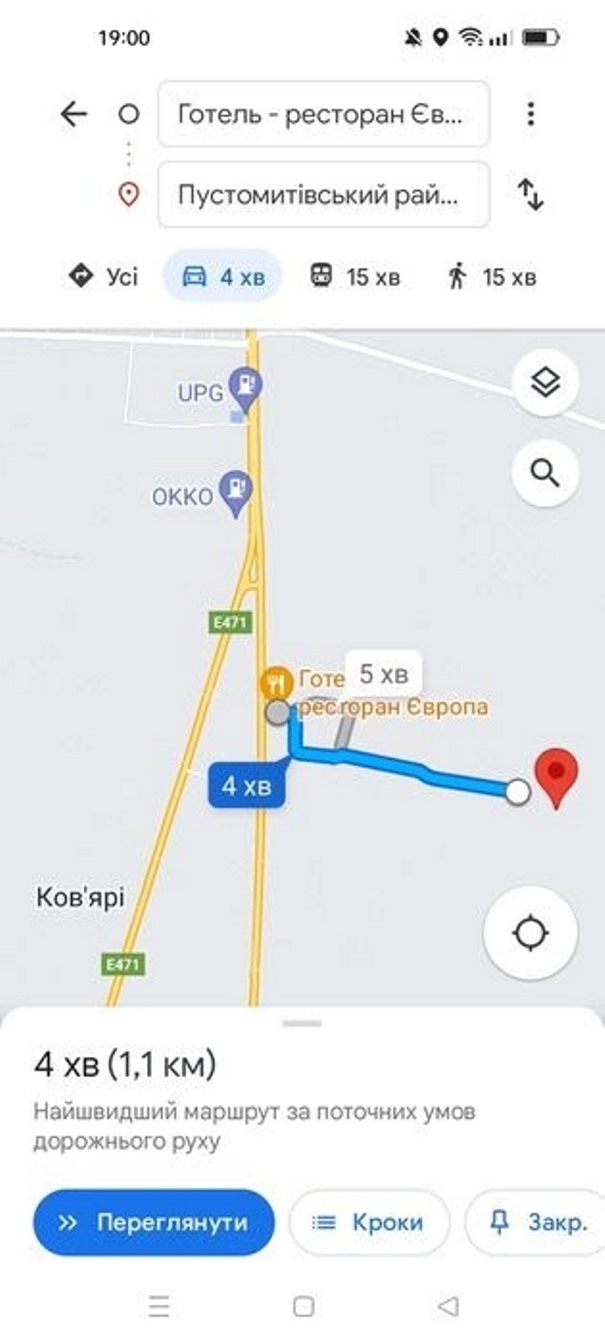Edit the starting point Готель - ресторан field
Viewport: 605px width, 1344px height.
(x=324, y=114)
